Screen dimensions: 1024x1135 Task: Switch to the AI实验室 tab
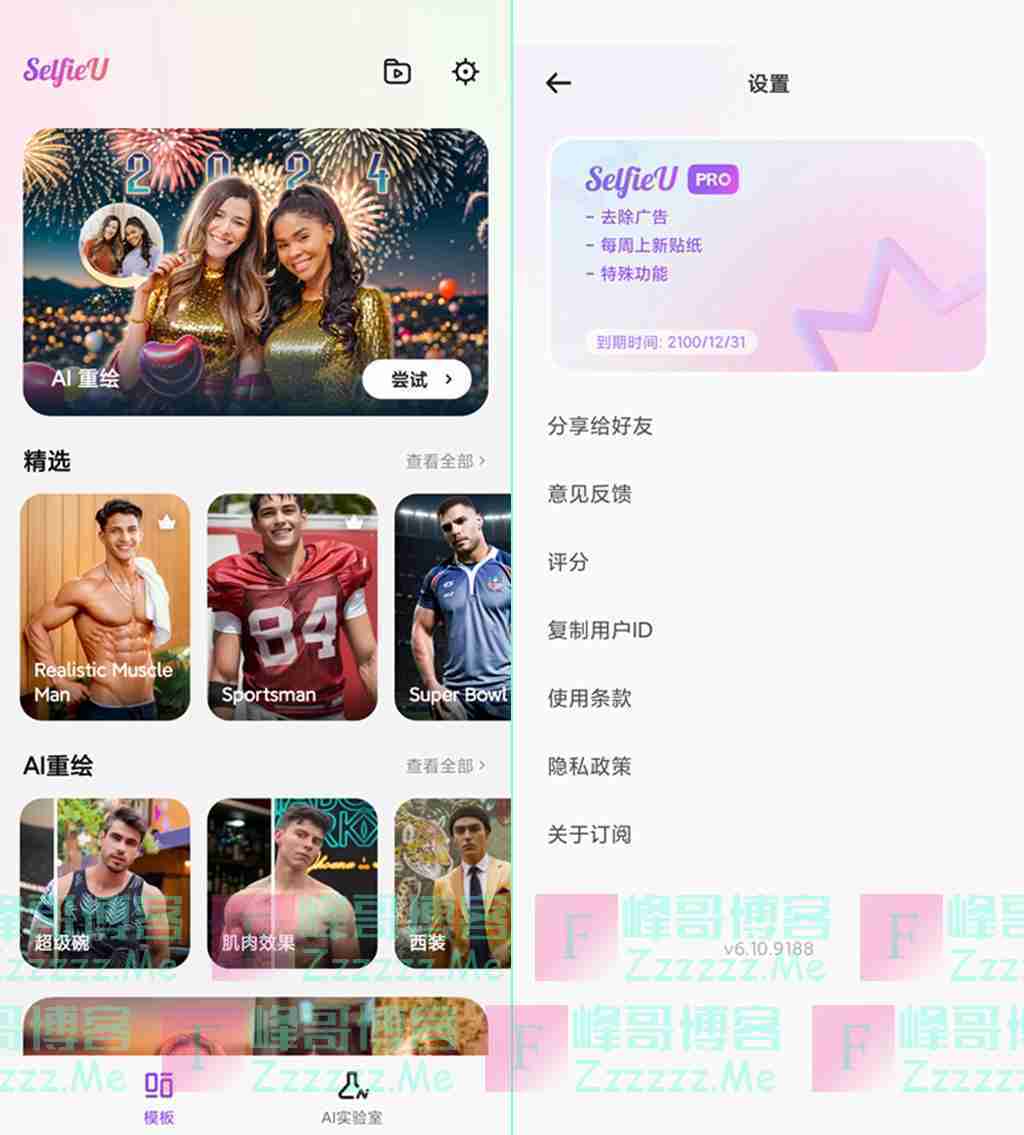point(351,1097)
